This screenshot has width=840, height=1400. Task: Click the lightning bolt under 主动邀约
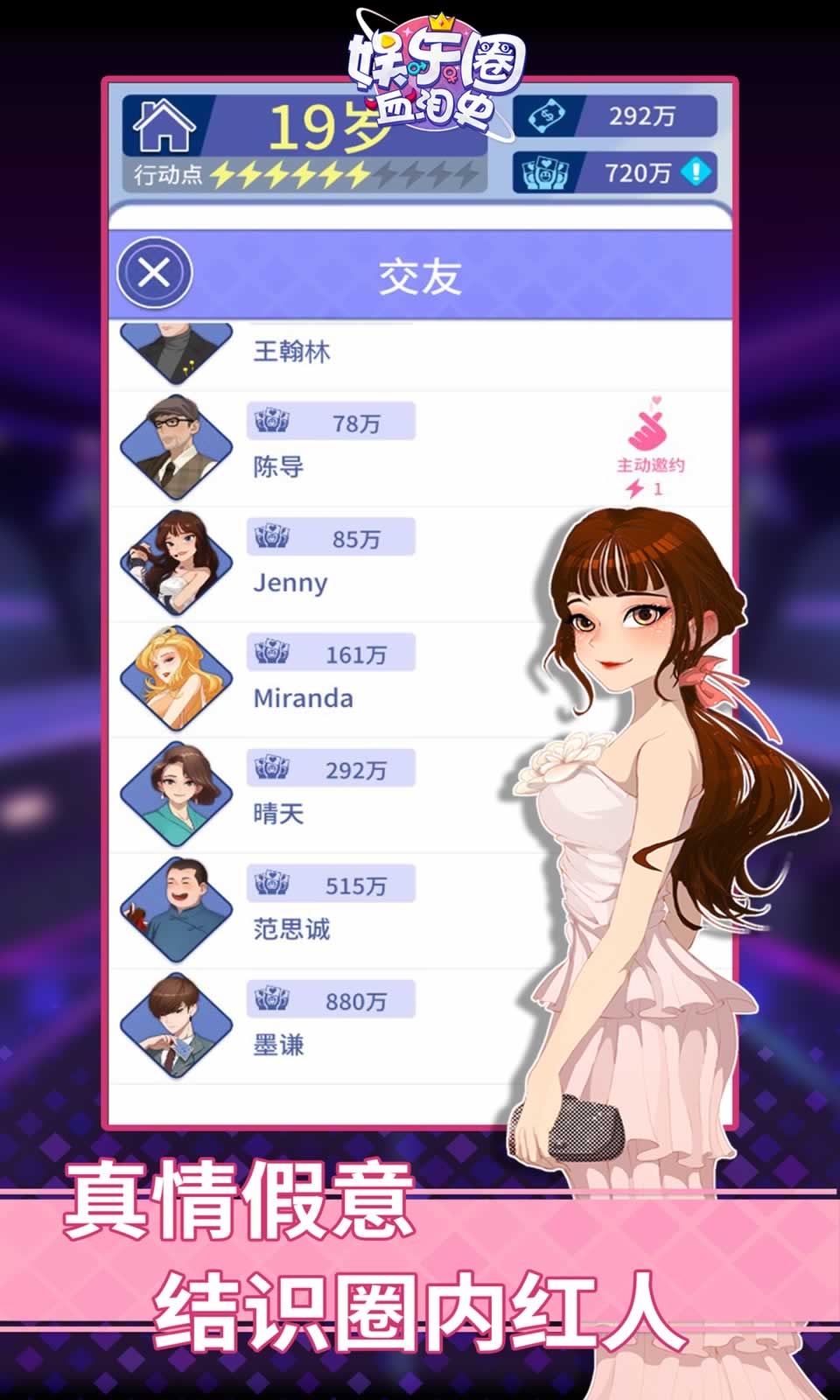click(x=633, y=490)
